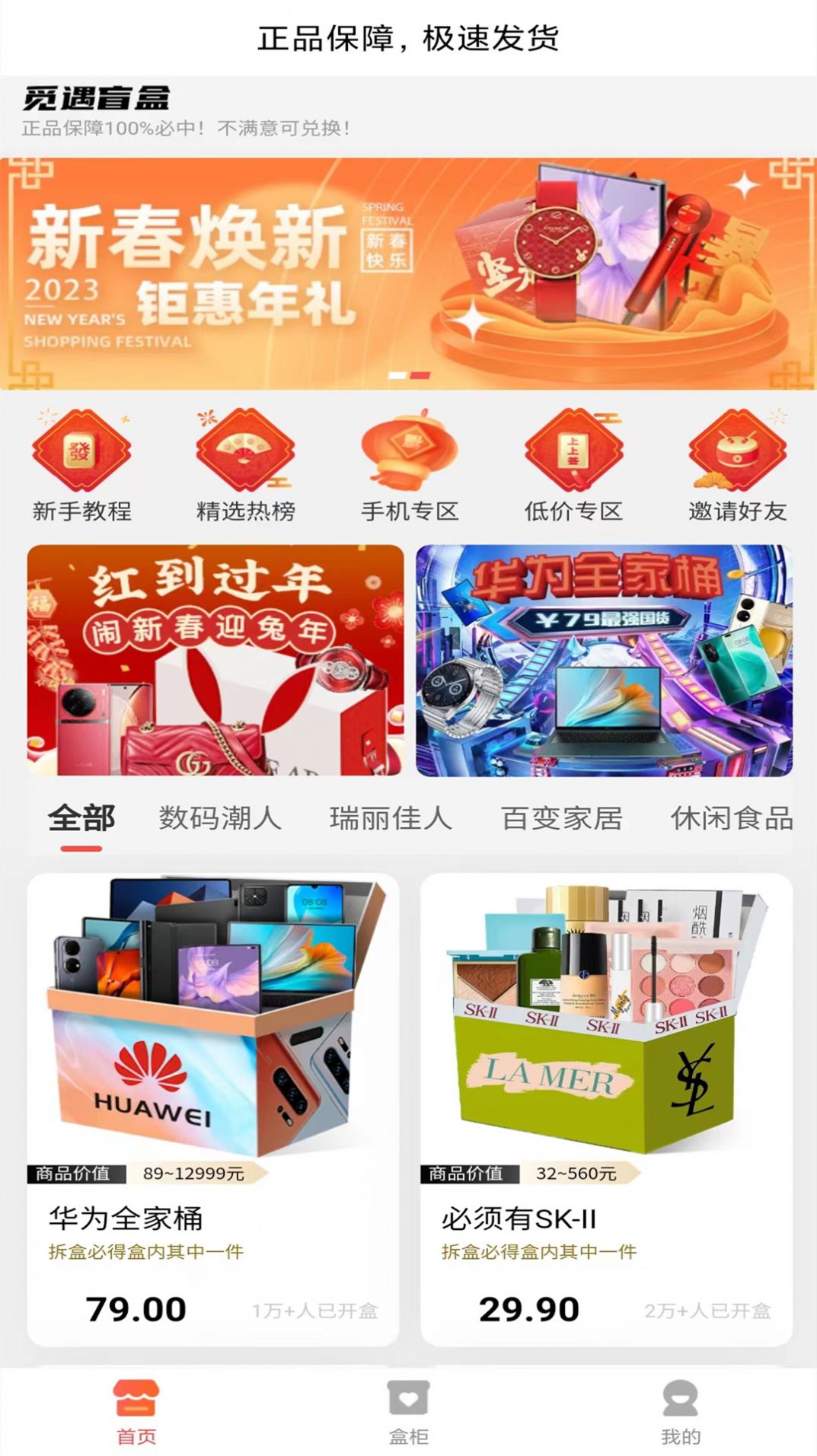Switch to 休闲食品 category tab
817x1456 pixels.
(731, 819)
